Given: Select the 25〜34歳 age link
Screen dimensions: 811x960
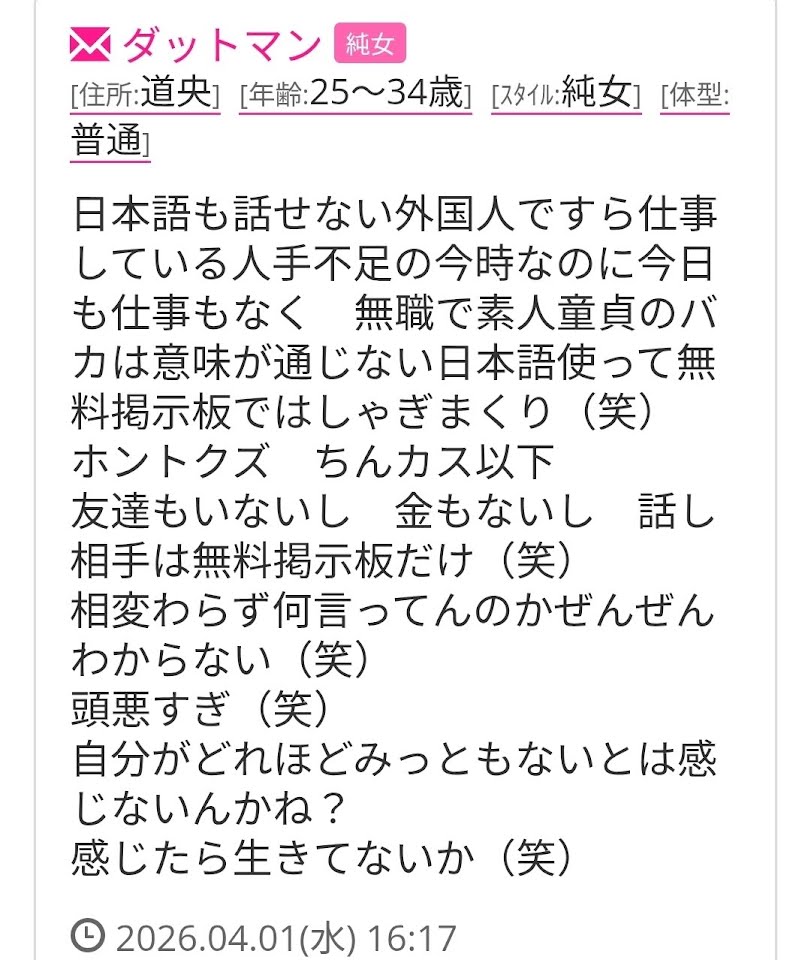Looking at the screenshot, I should [x=388, y=94].
